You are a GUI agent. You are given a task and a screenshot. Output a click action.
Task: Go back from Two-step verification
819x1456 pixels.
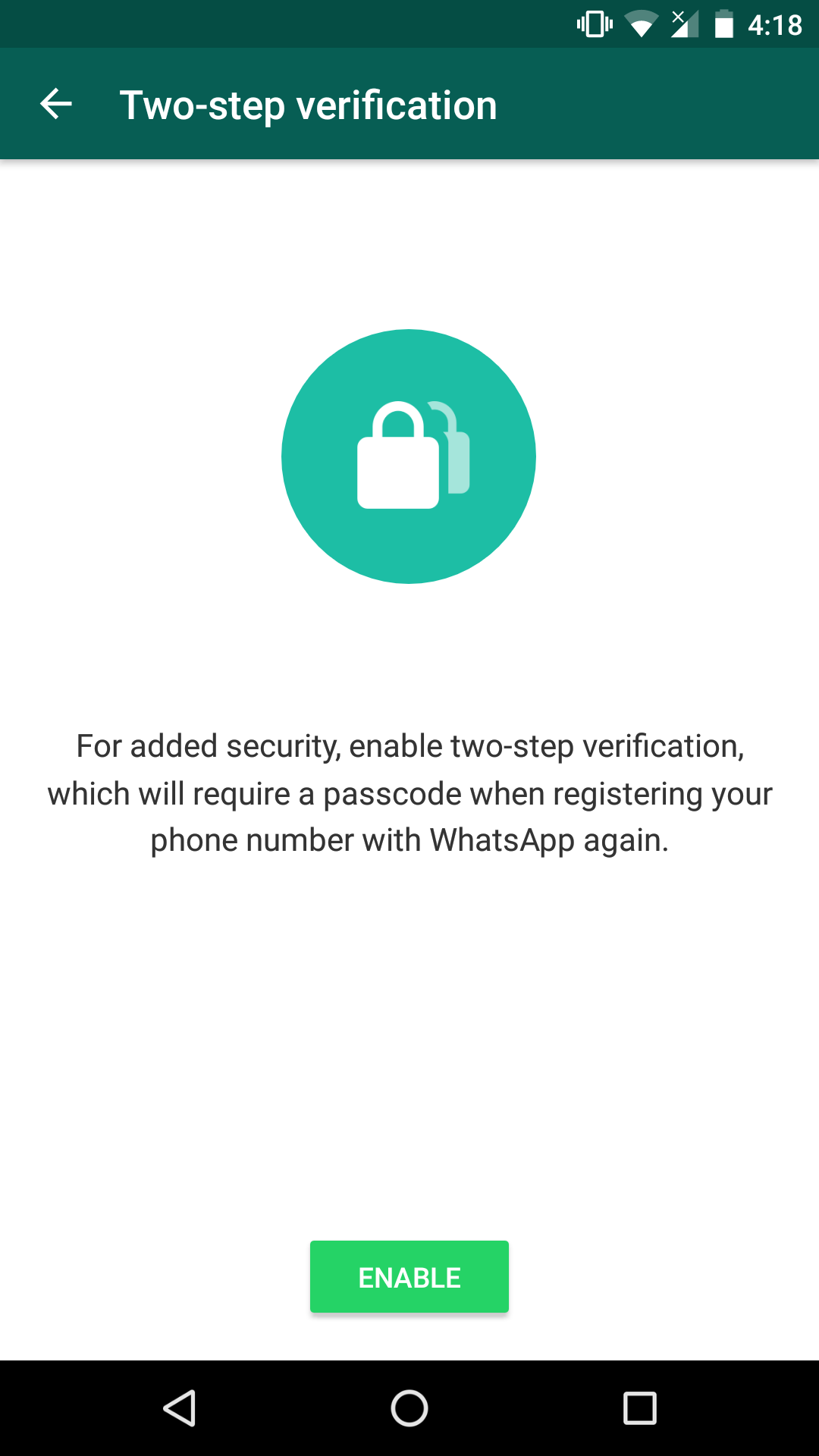(56, 104)
